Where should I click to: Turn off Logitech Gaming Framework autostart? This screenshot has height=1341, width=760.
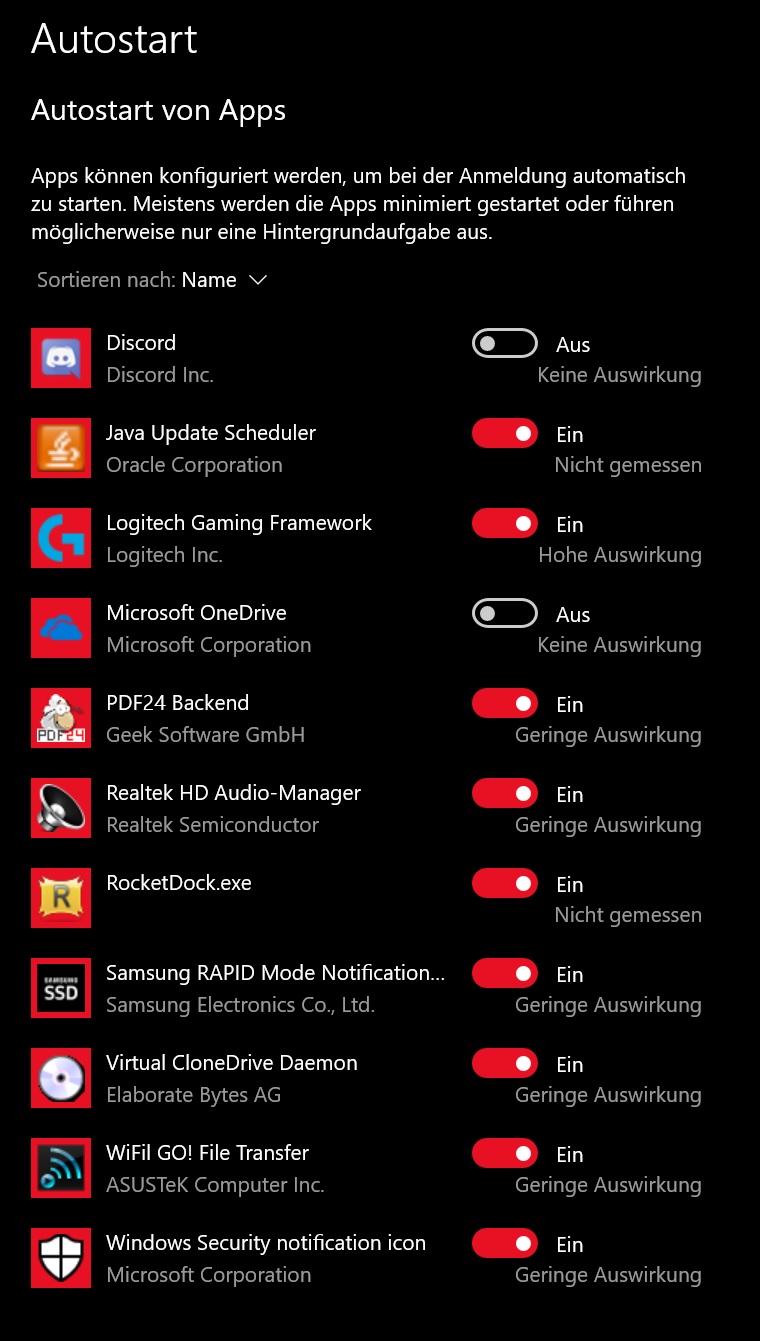tap(504, 524)
